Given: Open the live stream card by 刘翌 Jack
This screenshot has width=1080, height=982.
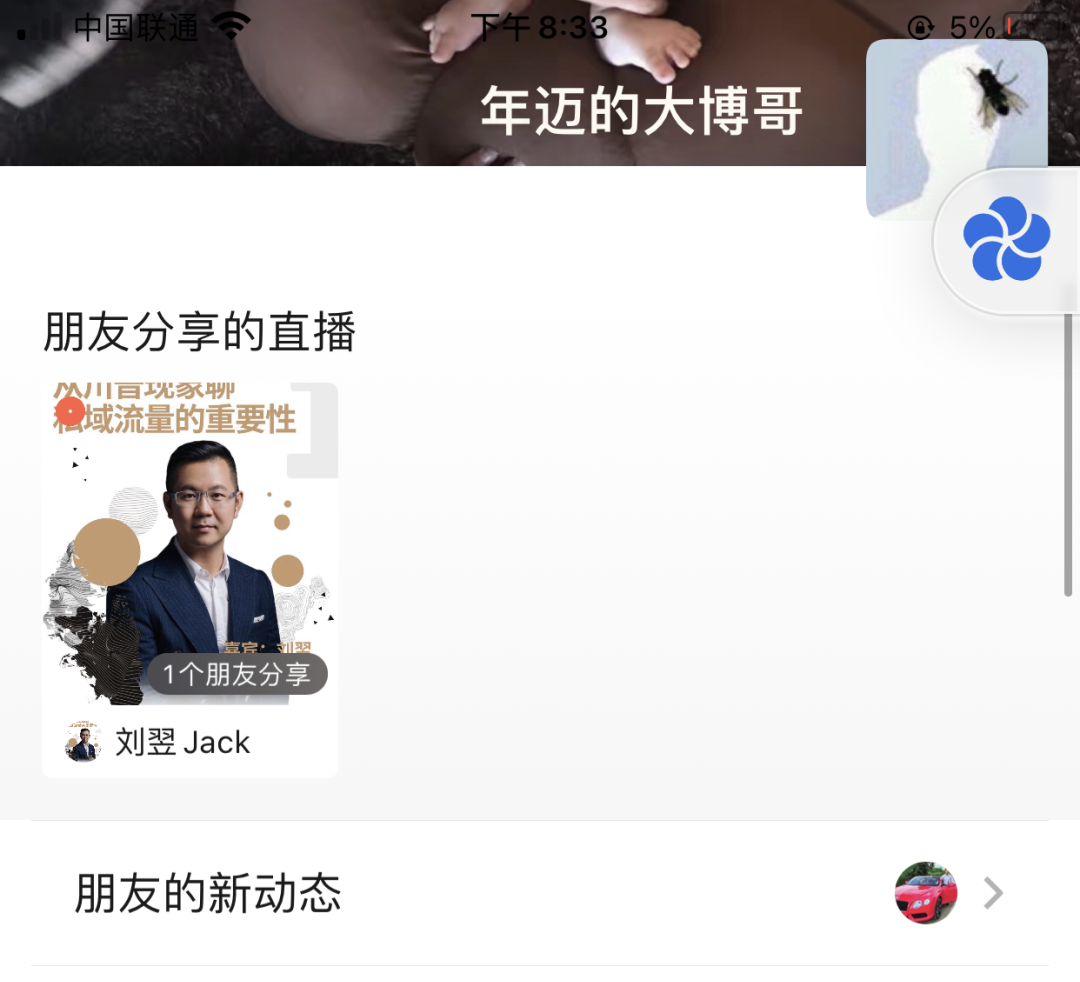Looking at the screenshot, I should pyautogui.click(x=190, y=560).
